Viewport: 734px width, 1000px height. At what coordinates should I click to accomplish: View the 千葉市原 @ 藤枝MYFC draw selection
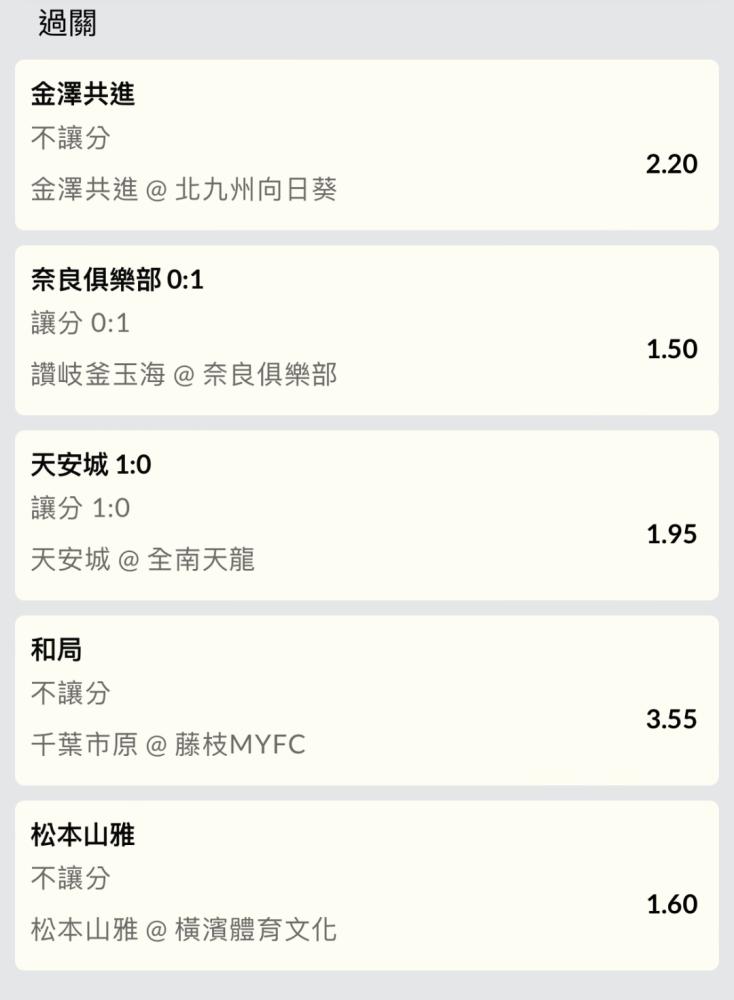tap(366, 700)
